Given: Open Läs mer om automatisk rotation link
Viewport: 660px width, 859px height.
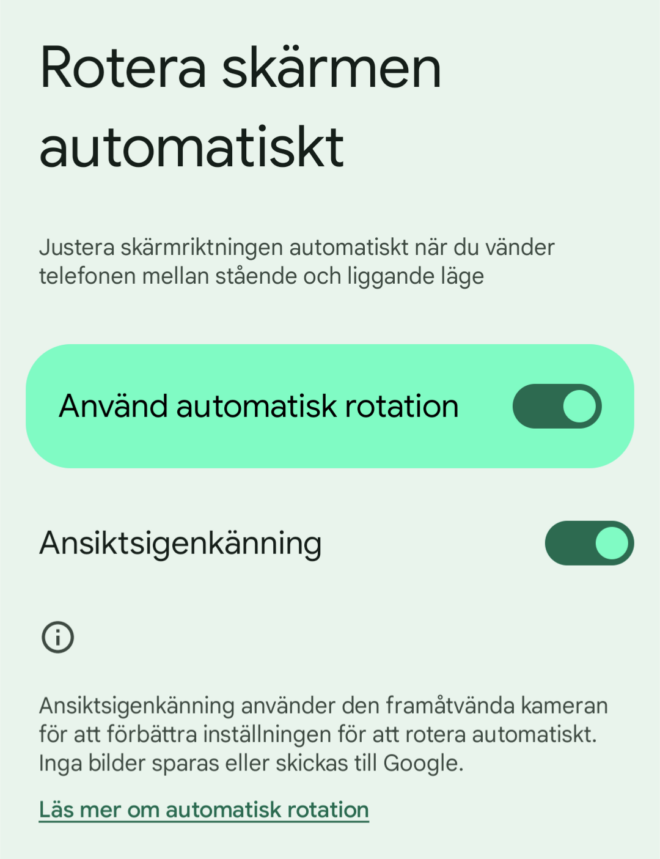Looking at the screenshot, I should 204,809.
